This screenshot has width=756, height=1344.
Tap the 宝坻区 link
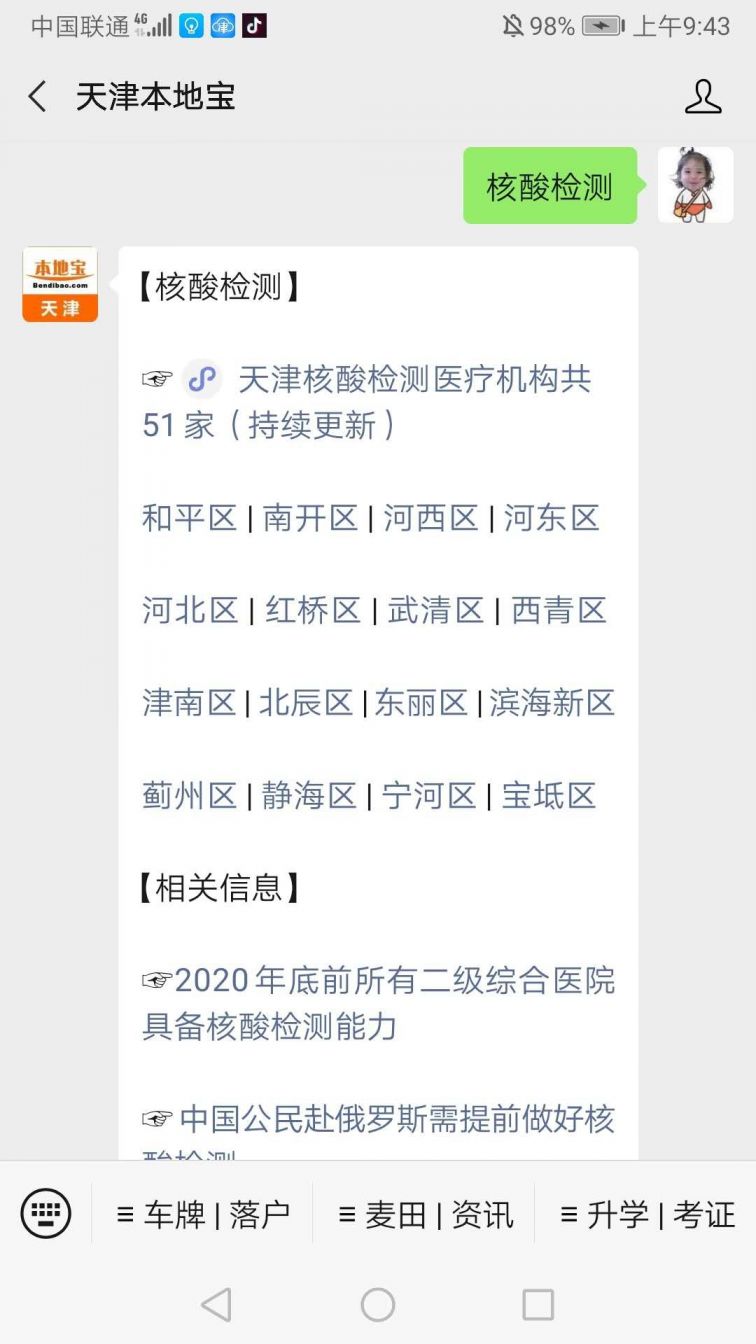click(549, 796)
